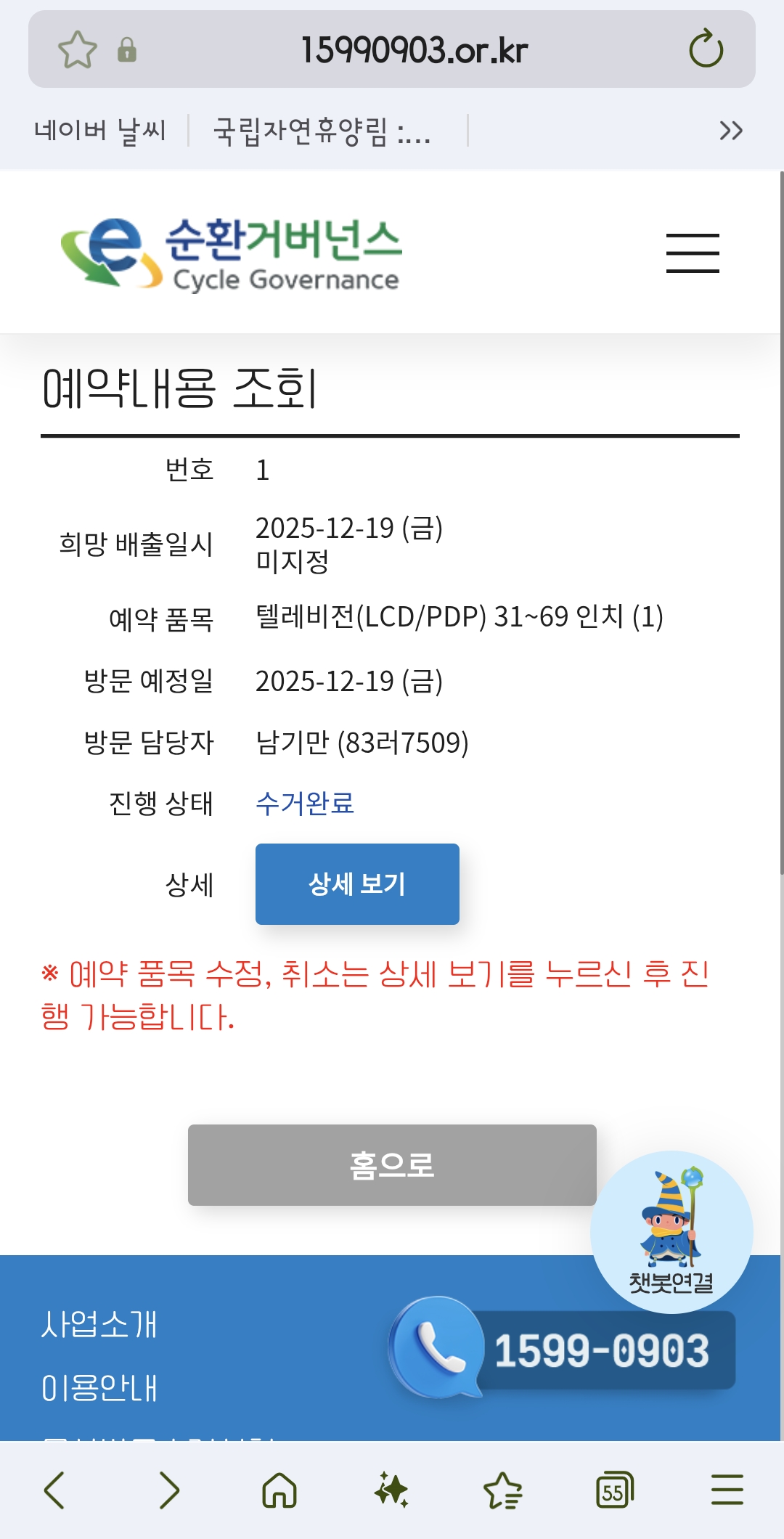Image resolution: width=784 pixels, height=1539 pixels.
Task: Open the browser home page
Action: pos(279,1490)
